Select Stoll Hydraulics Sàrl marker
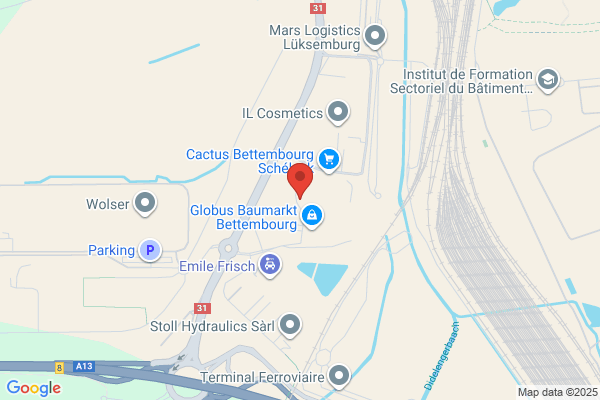Image resolution: width=600 pixels, height=400 pixels. [x=290, y=325]
